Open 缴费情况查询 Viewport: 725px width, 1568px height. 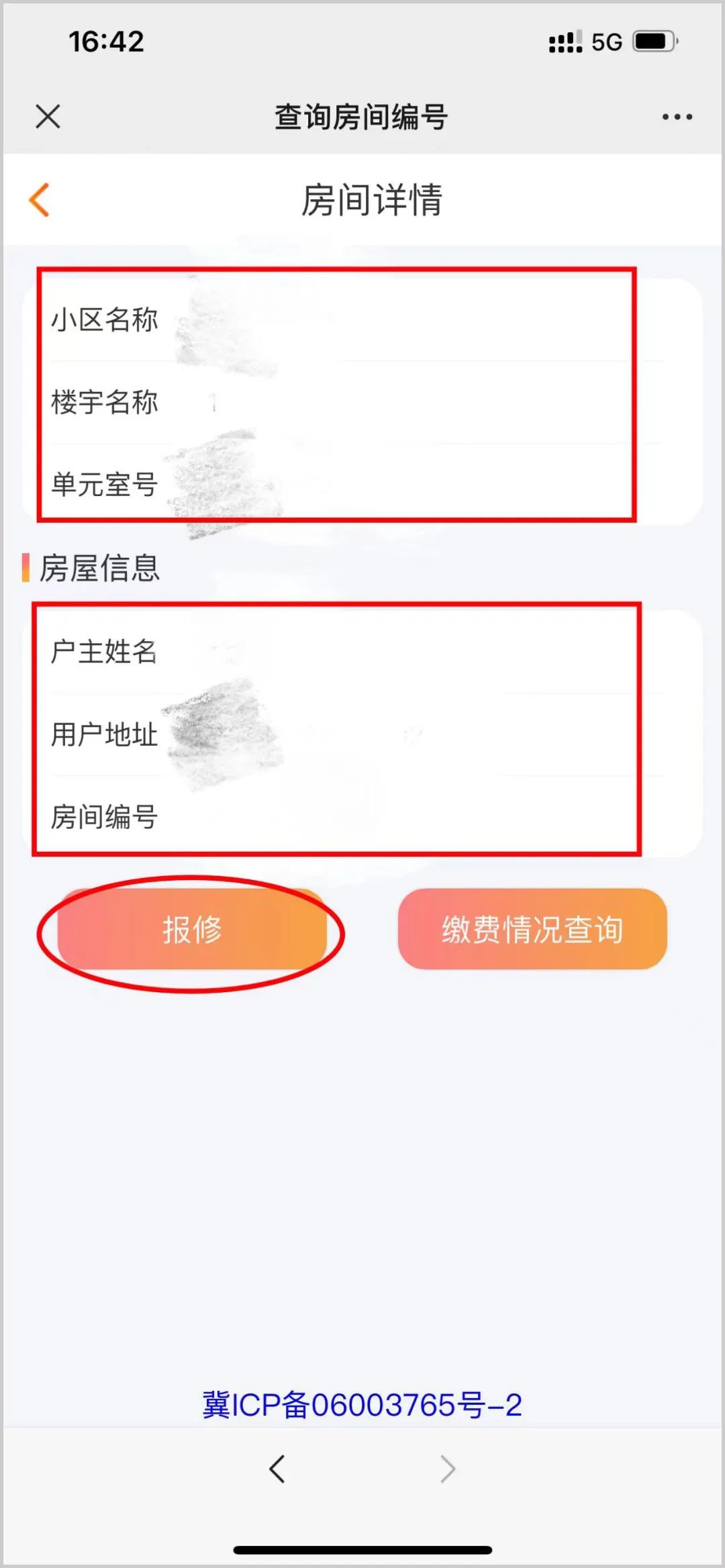pyautogui.click(x=532, y=930)
